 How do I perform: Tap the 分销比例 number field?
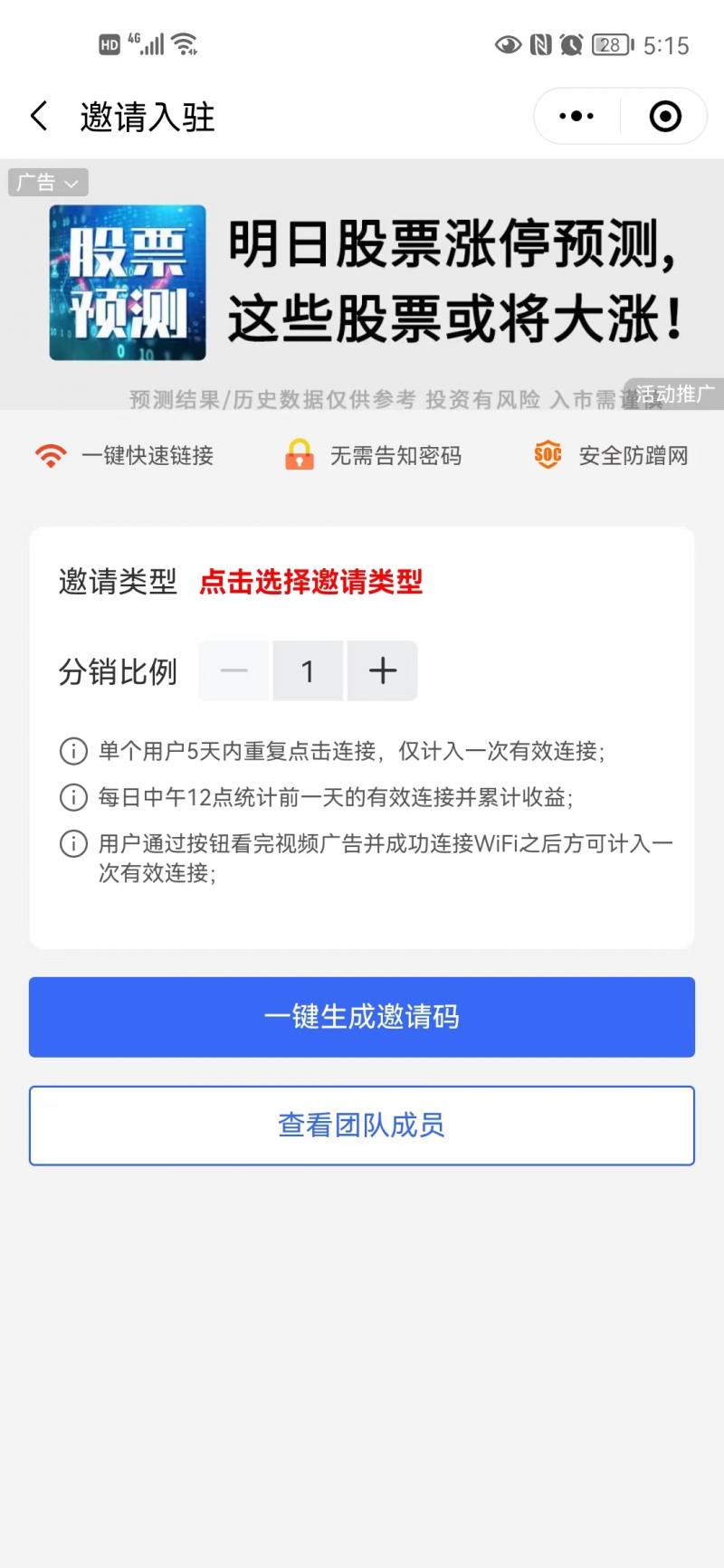(308, 670)
